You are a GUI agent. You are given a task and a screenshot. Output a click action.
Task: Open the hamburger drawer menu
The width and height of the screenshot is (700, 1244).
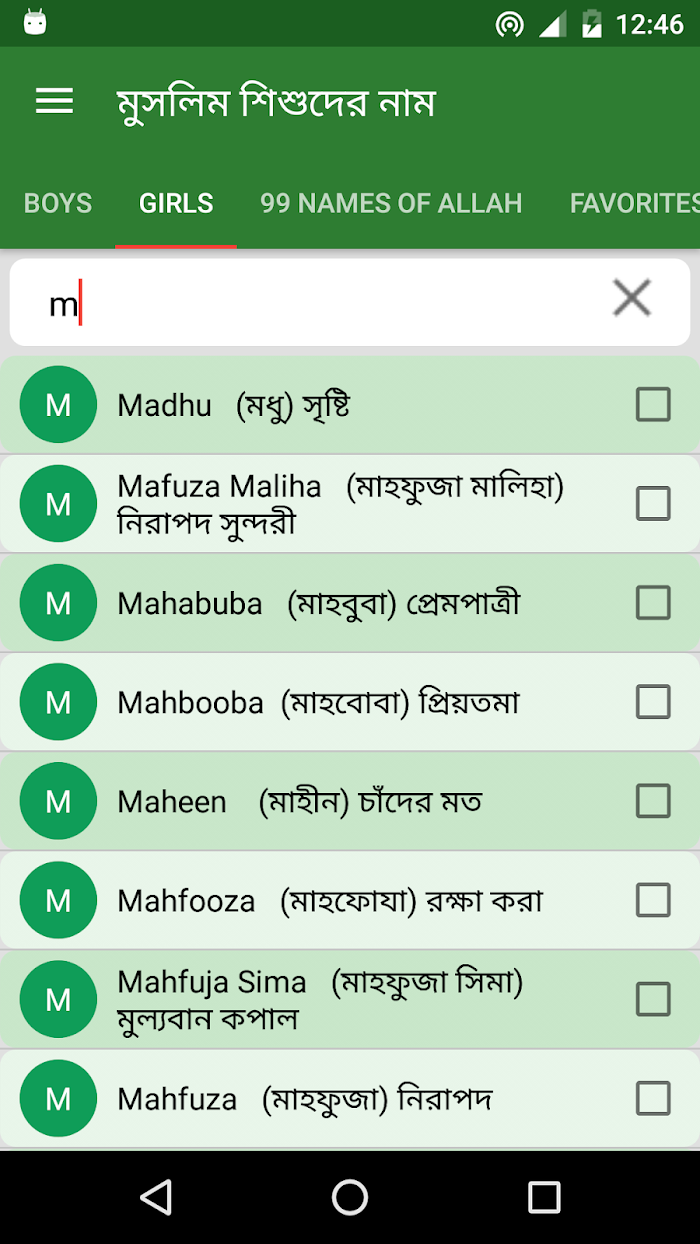pyautogui.click(x=54, y=101)
